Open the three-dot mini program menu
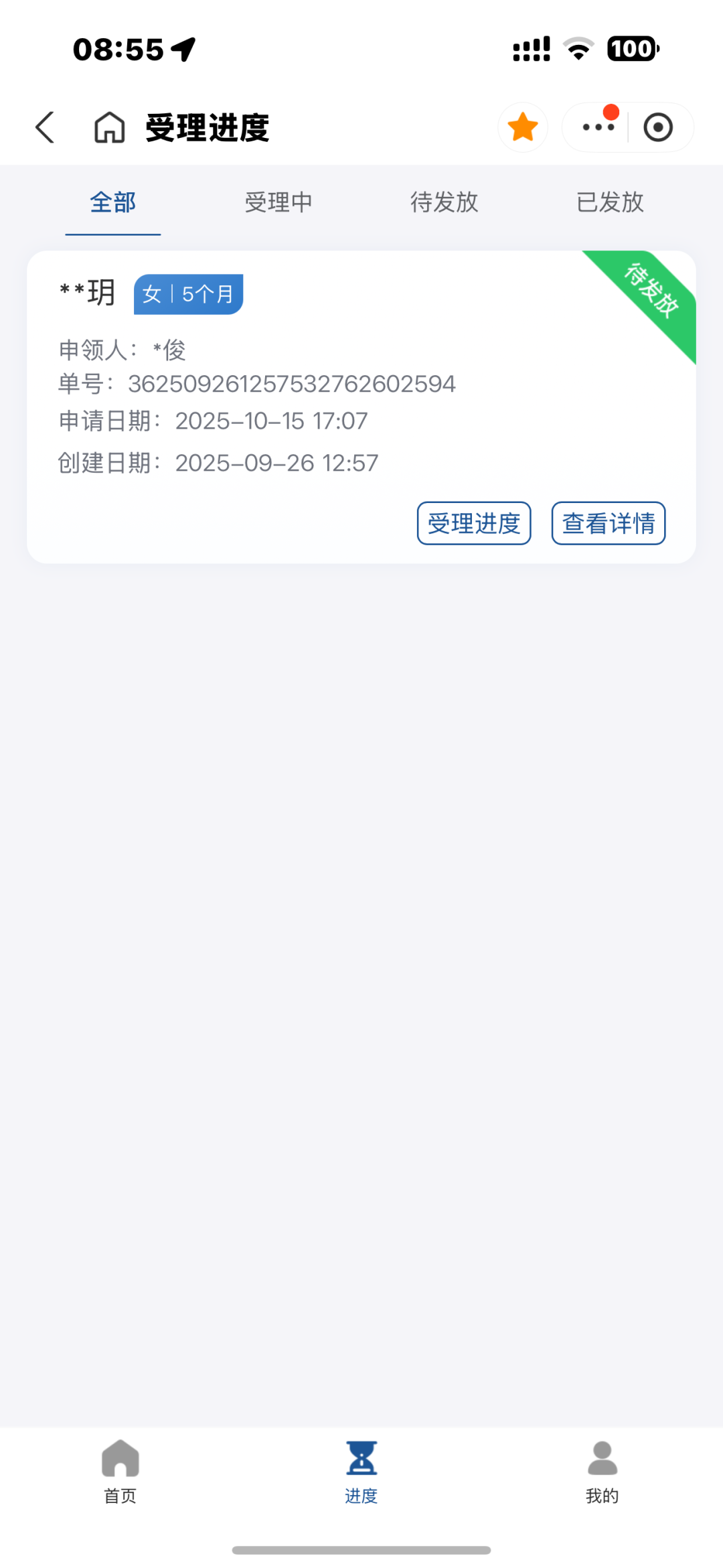 tap(598, 127)
